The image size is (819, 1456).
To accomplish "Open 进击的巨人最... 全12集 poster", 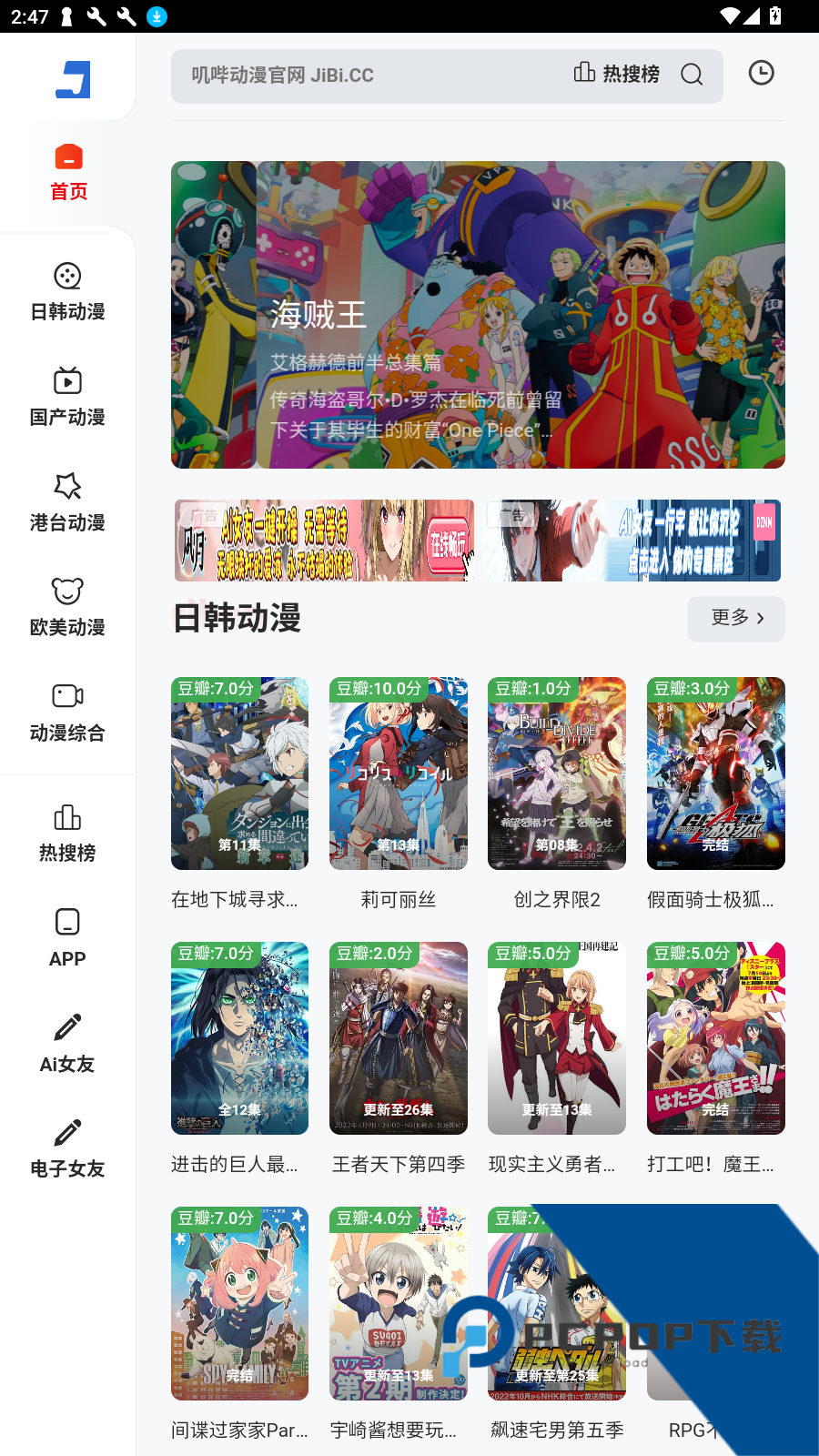I will [x=239, y=1037].
